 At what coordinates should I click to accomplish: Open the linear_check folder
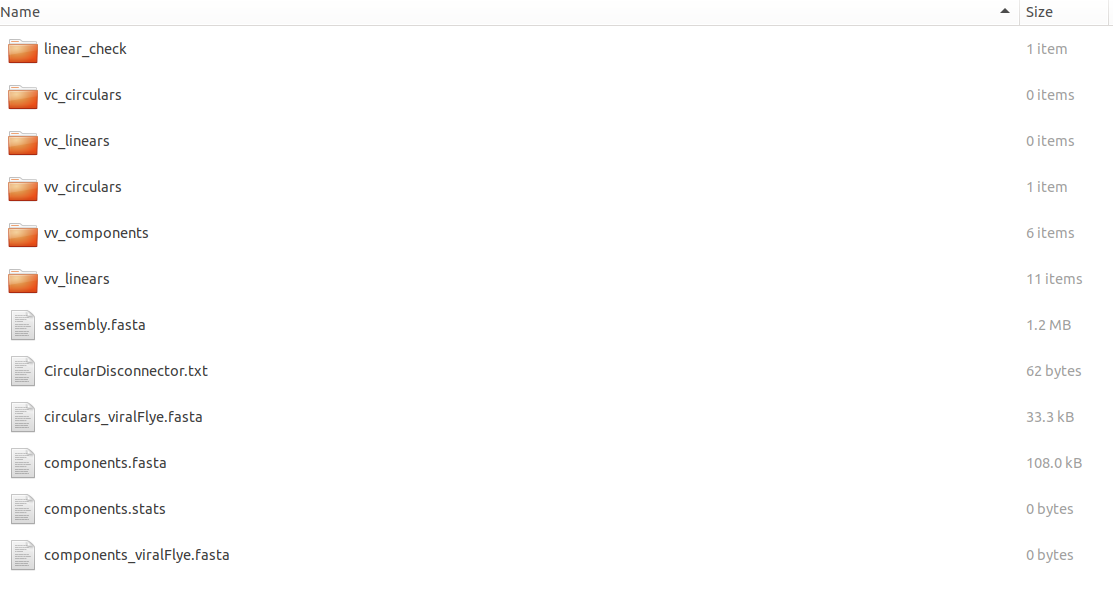[x=85, y=49]
